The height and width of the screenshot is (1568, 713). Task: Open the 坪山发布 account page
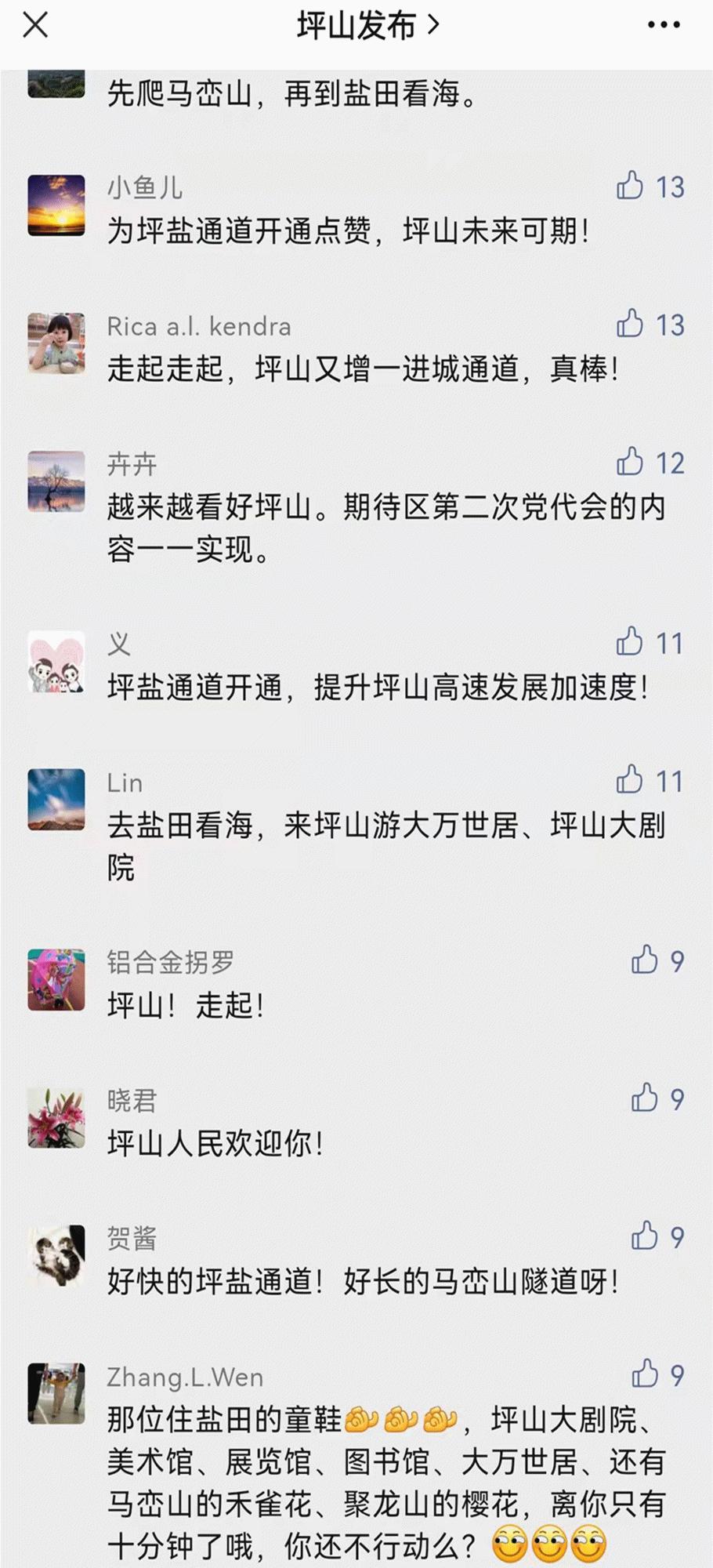[x=367, y=26]
